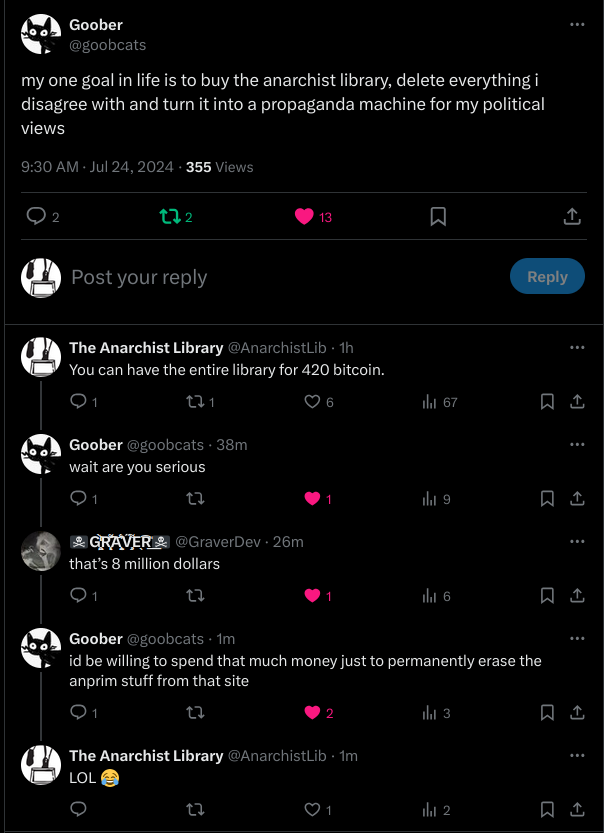Repost the LOL reply
The width and height of the screenshot is (604, 833).
(195, 809)
